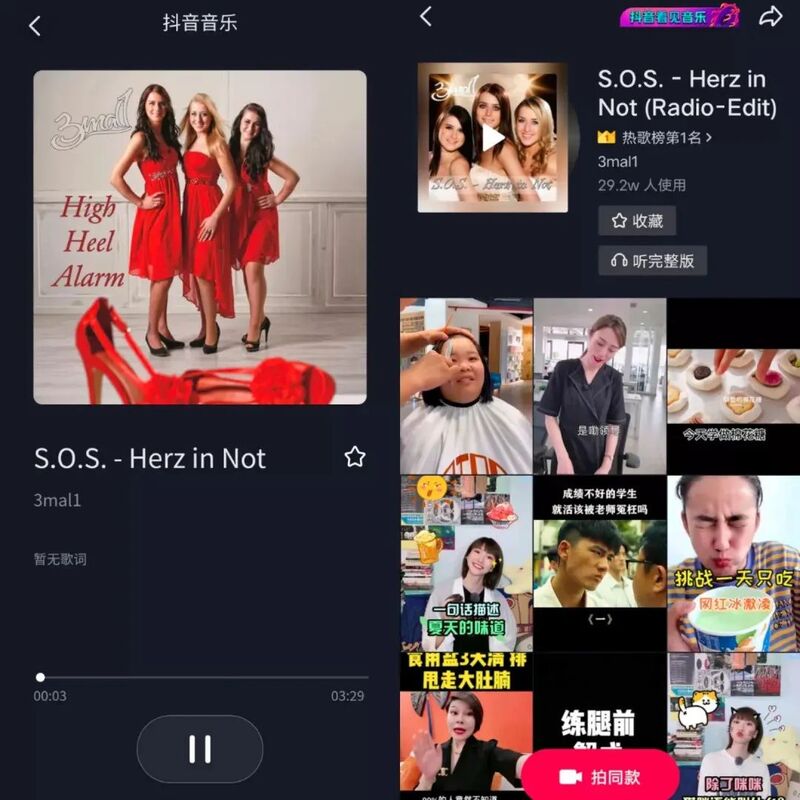Play the Radio-Edit preview on the cover
This screenshot has height=800, width=800.
[x=492, y=138]
